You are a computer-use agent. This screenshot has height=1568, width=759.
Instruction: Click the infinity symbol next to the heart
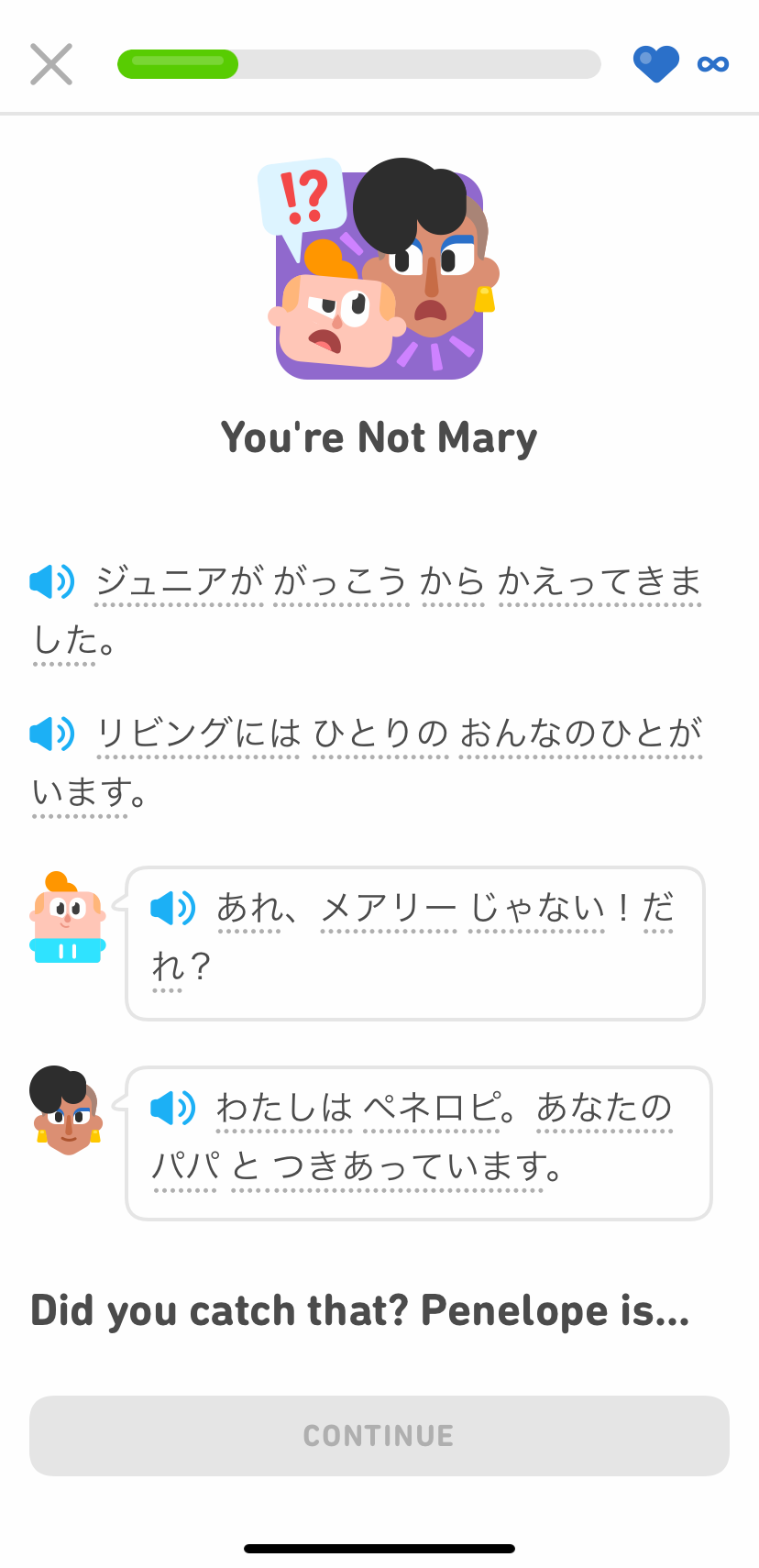[714, 62]
